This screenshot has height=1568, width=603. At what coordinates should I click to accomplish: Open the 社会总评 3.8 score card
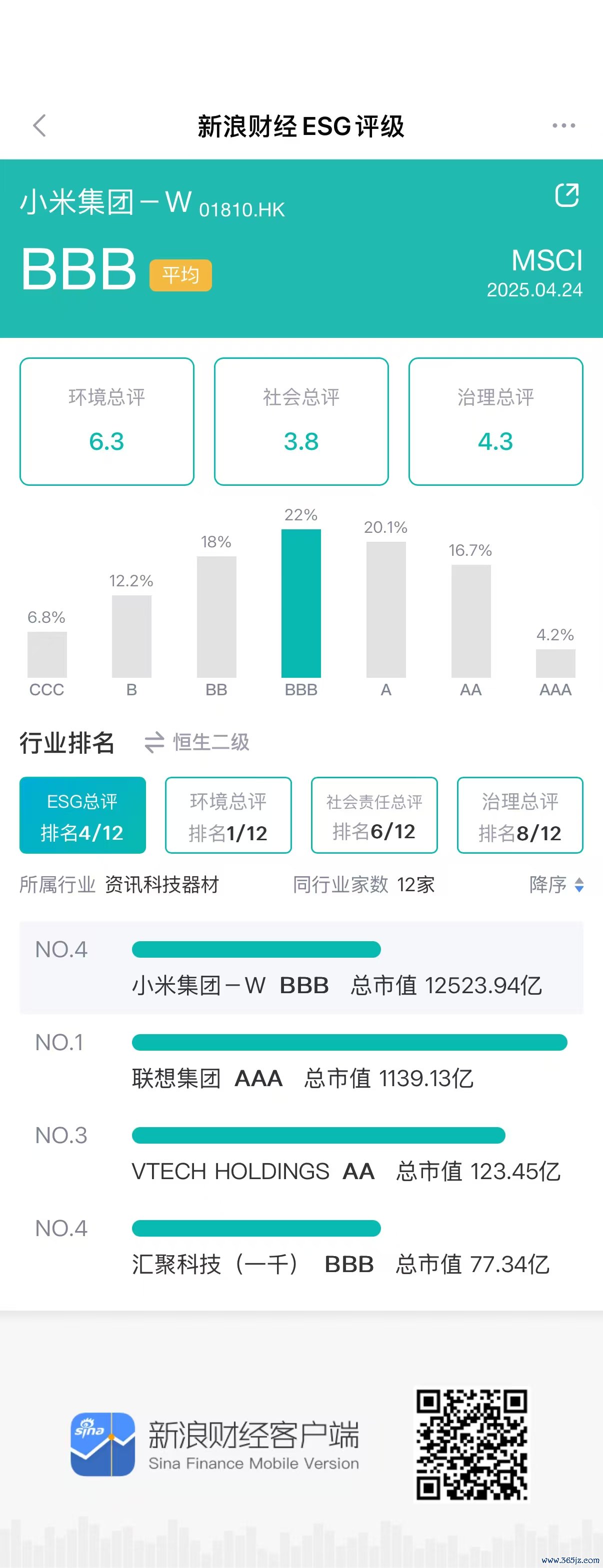(x=301, y=421)
